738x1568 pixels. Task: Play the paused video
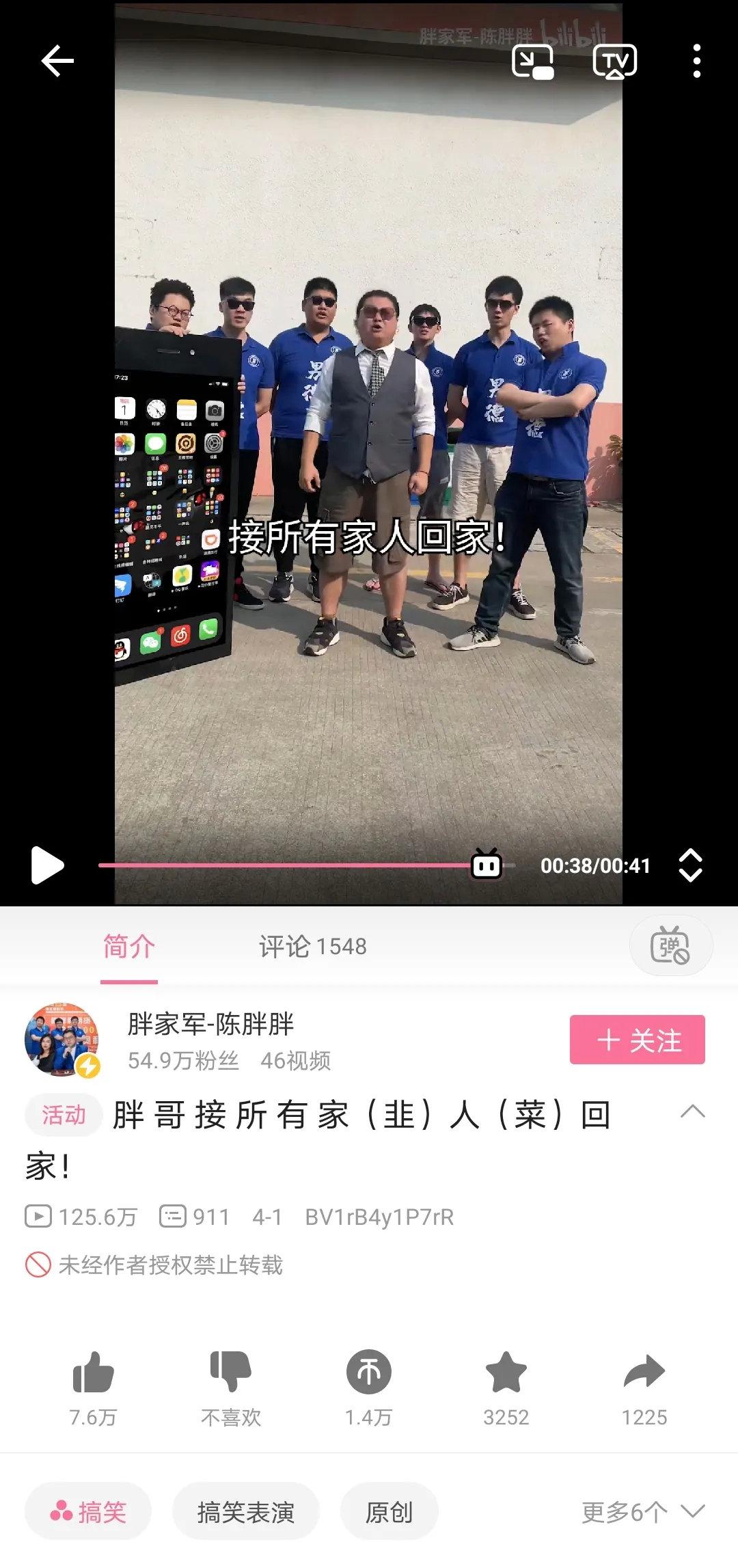click(x=47, y=865)
